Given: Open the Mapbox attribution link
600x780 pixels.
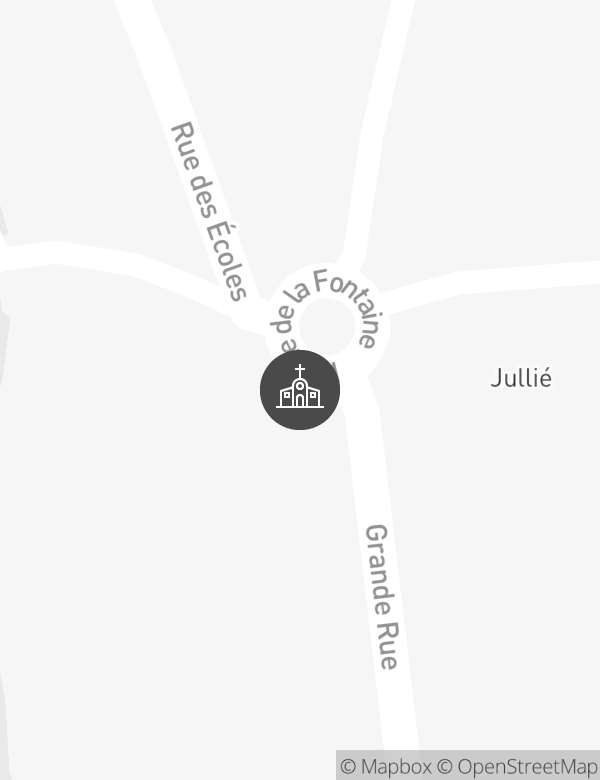Looking at the screenshot, I should [386, 767].
